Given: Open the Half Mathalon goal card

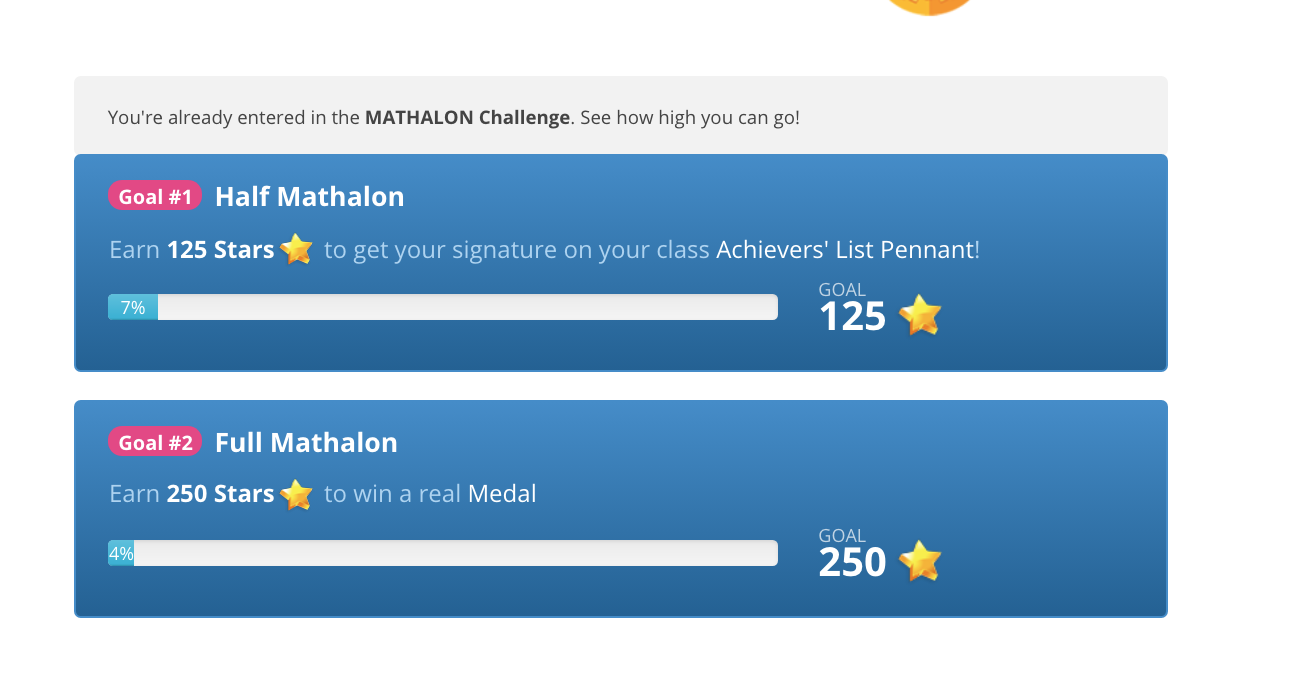Looking at the screenshot, I should pos(309,197).
